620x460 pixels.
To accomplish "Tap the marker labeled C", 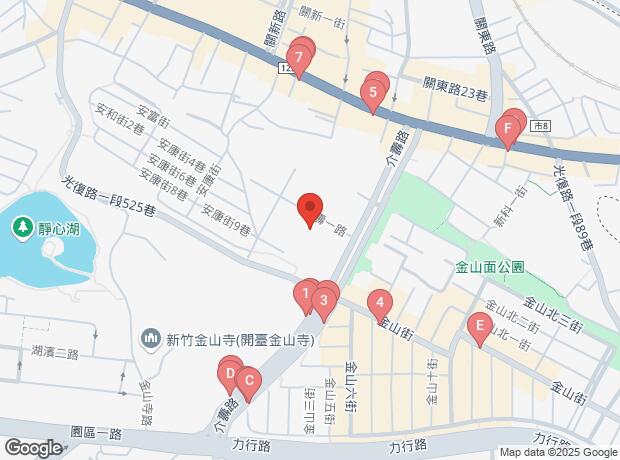I will [248, 381].
